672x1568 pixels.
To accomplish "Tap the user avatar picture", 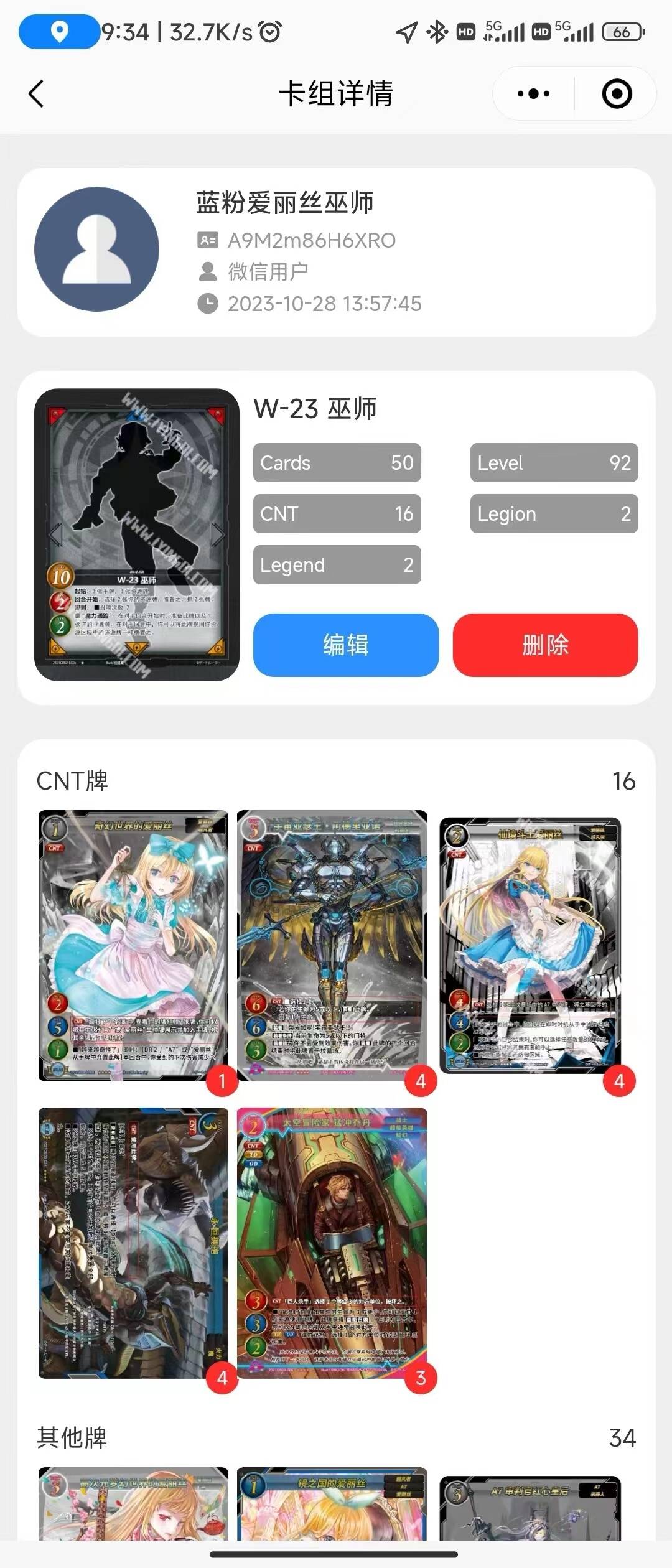I will coord(97,250).
